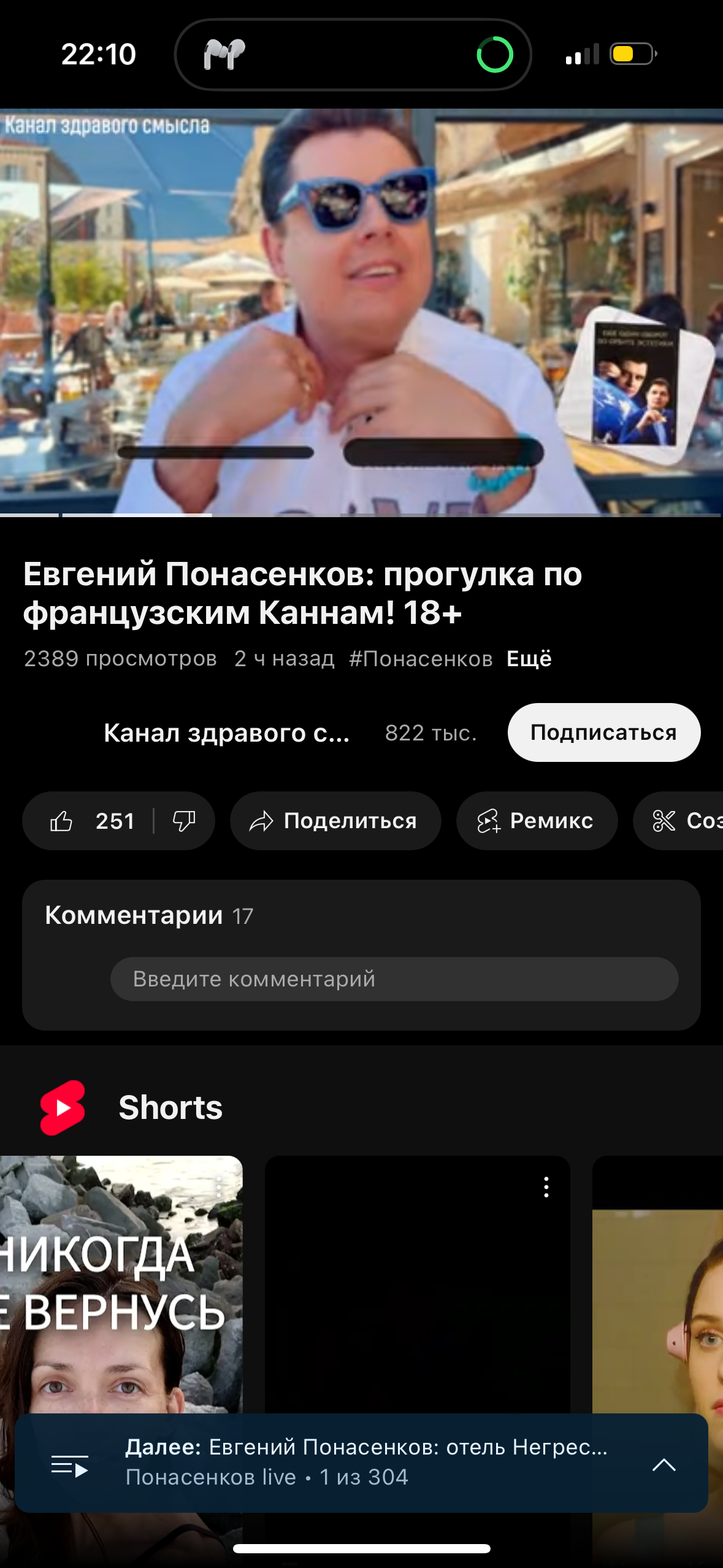Expand the Понасенков live playlist panel
Image resolution: width=723 pixels, height=1568 pixels.
coord(664,1465)
